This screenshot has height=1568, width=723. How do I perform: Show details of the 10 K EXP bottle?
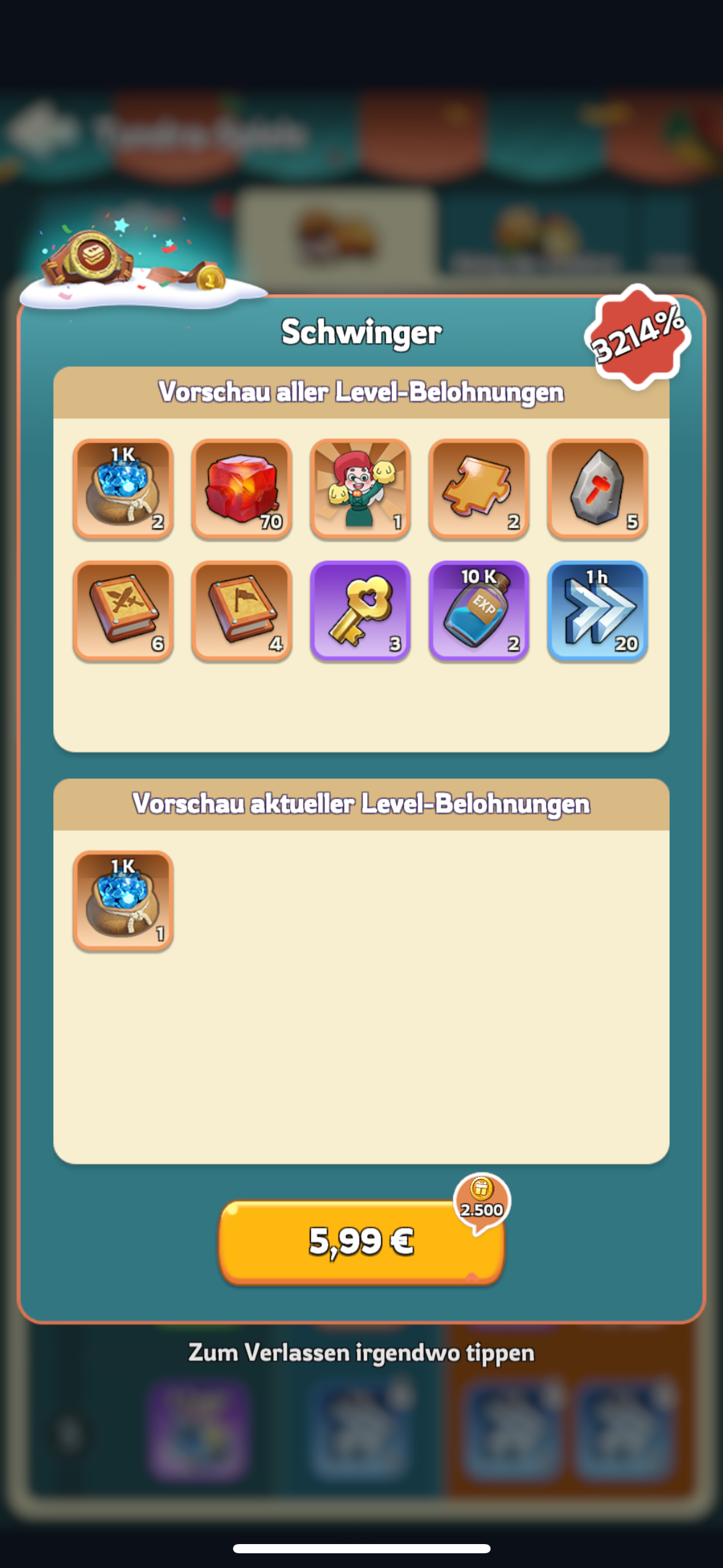tap(478, 611)
